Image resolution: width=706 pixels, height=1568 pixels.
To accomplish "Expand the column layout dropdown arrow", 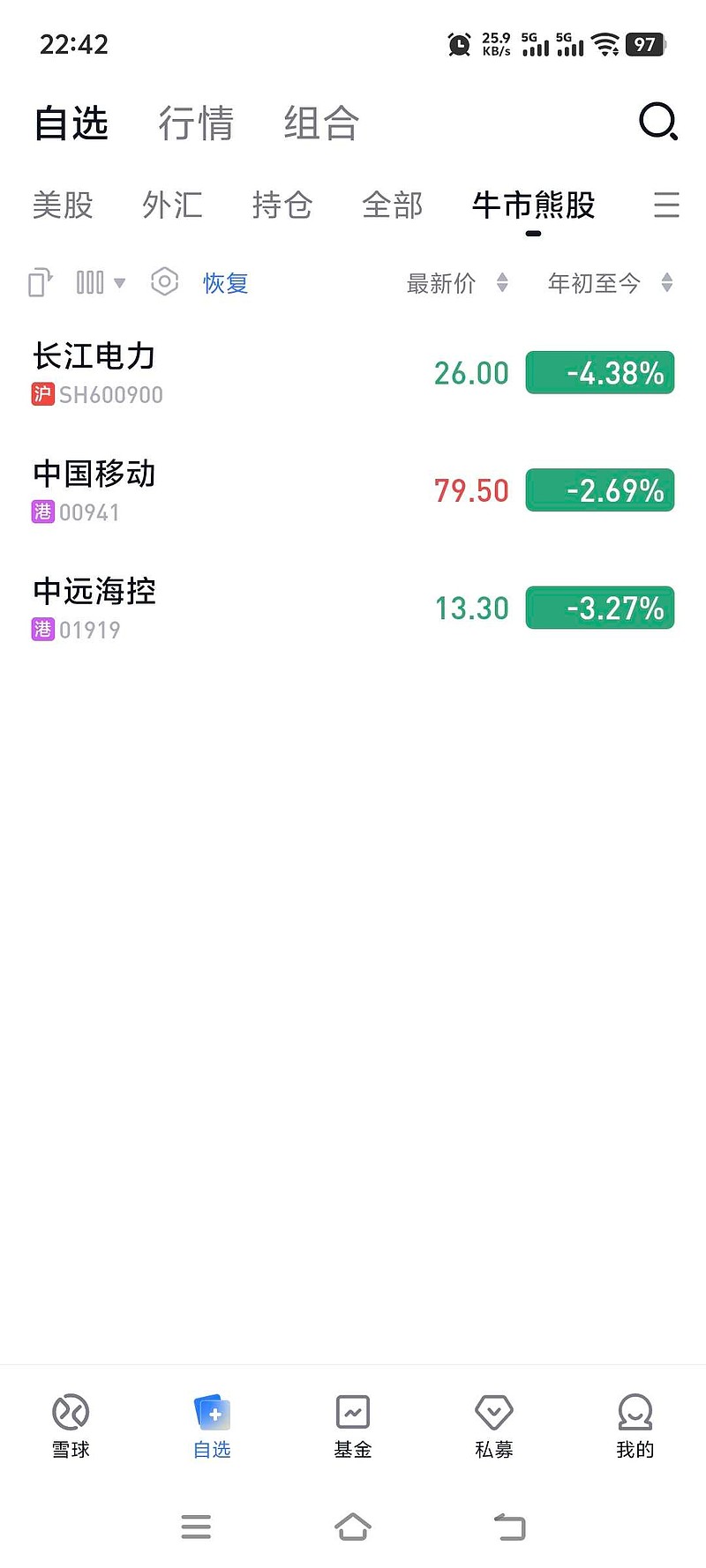I will [x=121, y=282].
